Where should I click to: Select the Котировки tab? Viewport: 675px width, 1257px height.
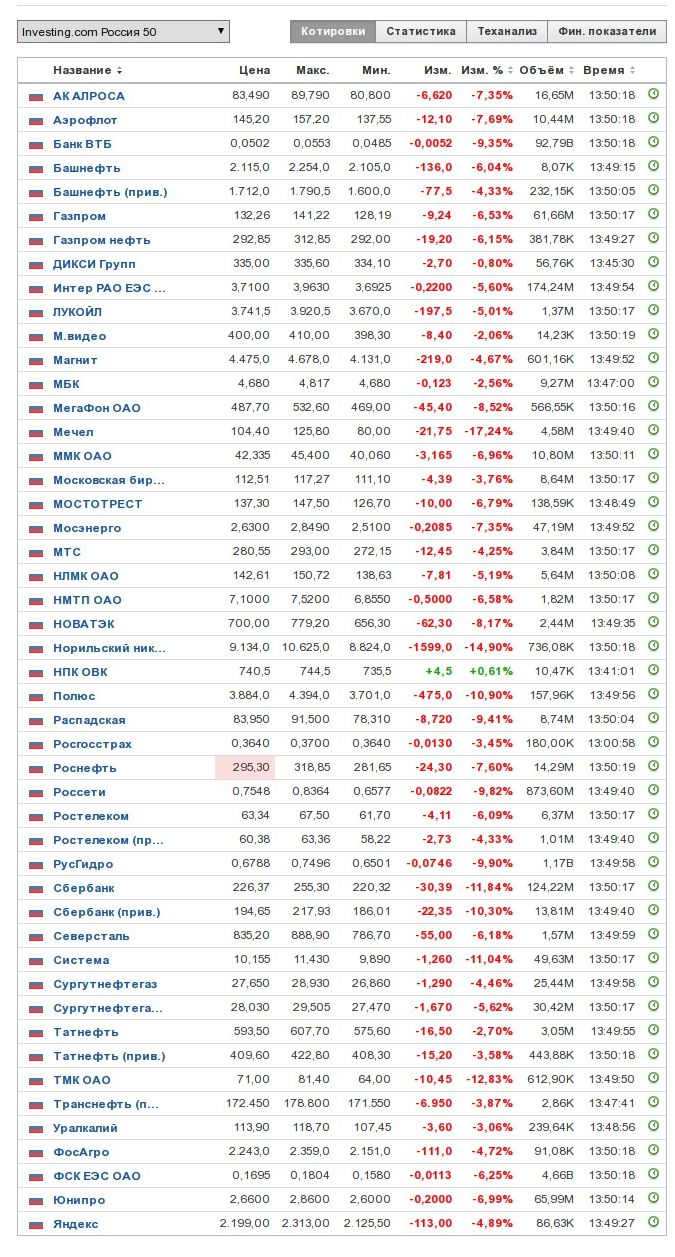coord(333,32)
